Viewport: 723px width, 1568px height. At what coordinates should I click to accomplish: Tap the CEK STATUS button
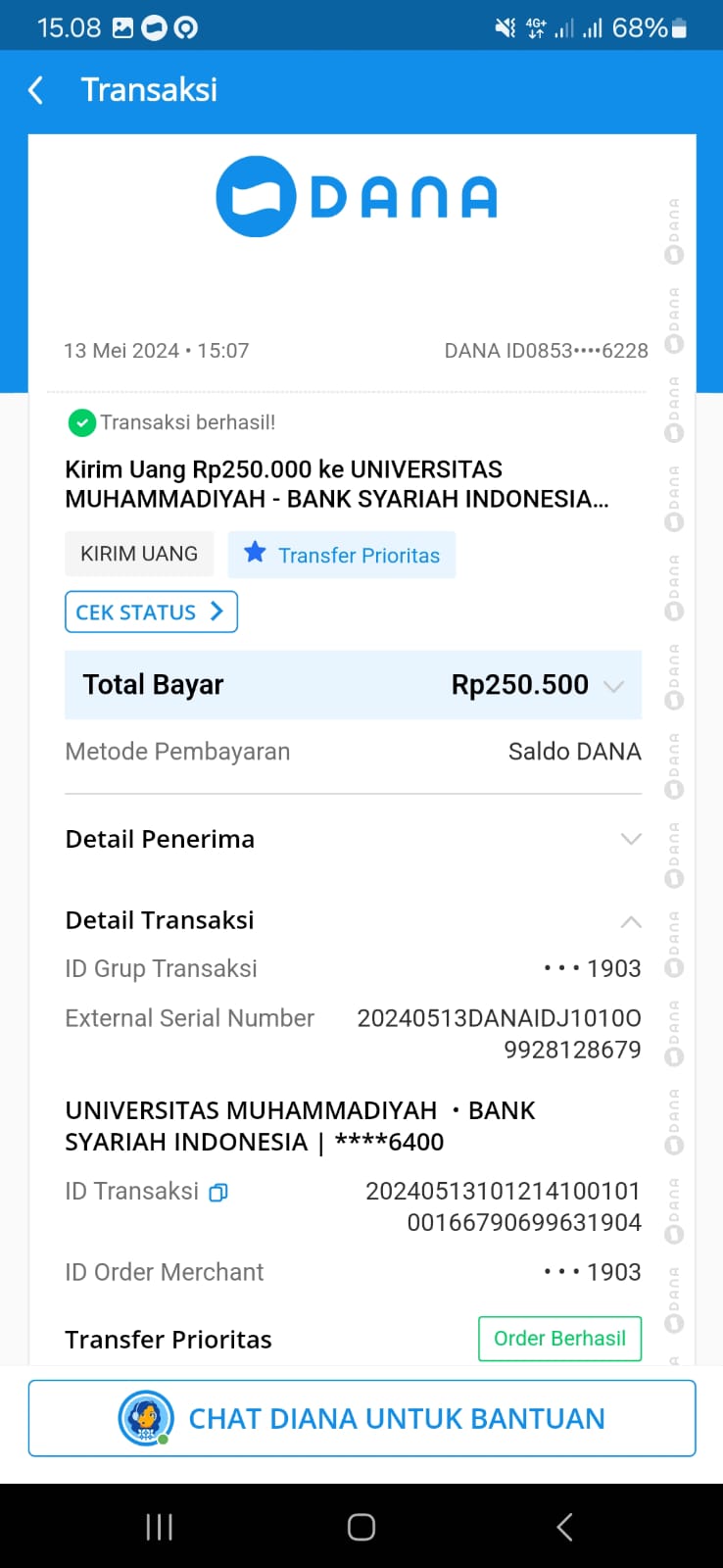pyautogui.click(x=151, y=612)
